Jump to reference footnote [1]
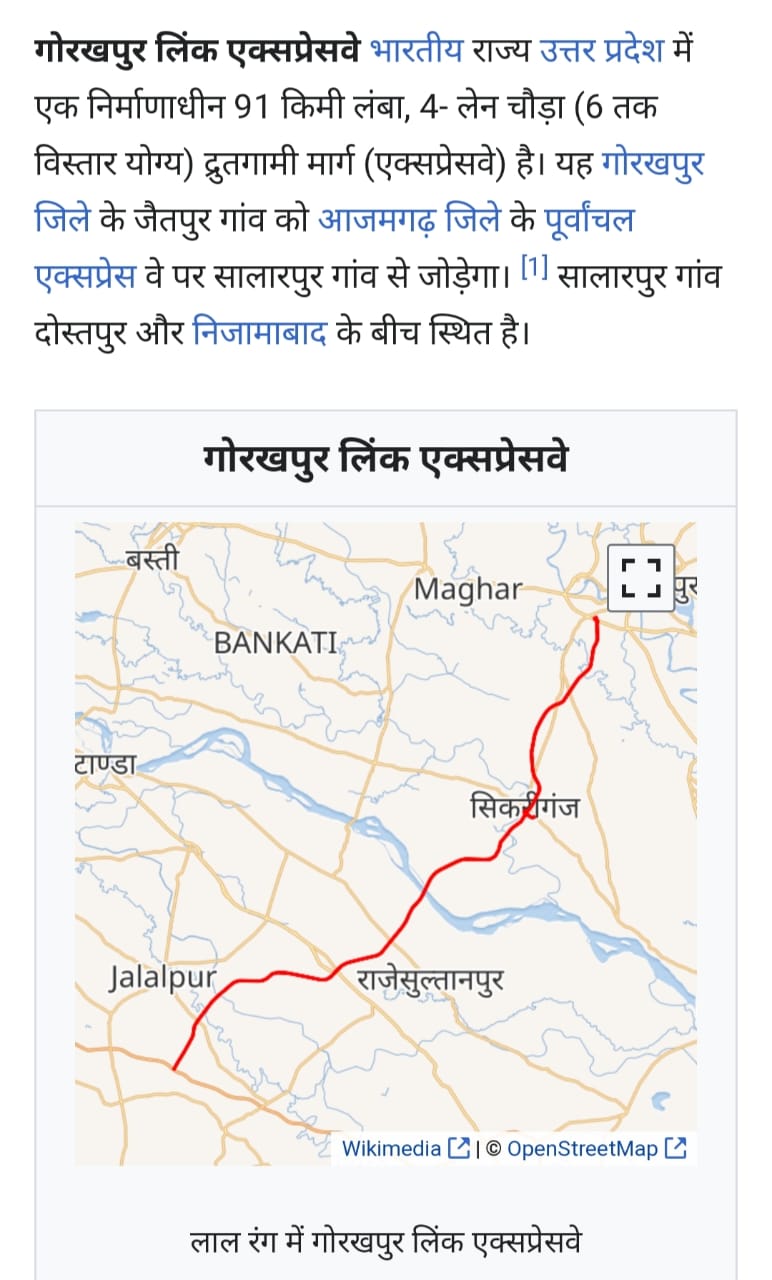 [x=536, y=268]
